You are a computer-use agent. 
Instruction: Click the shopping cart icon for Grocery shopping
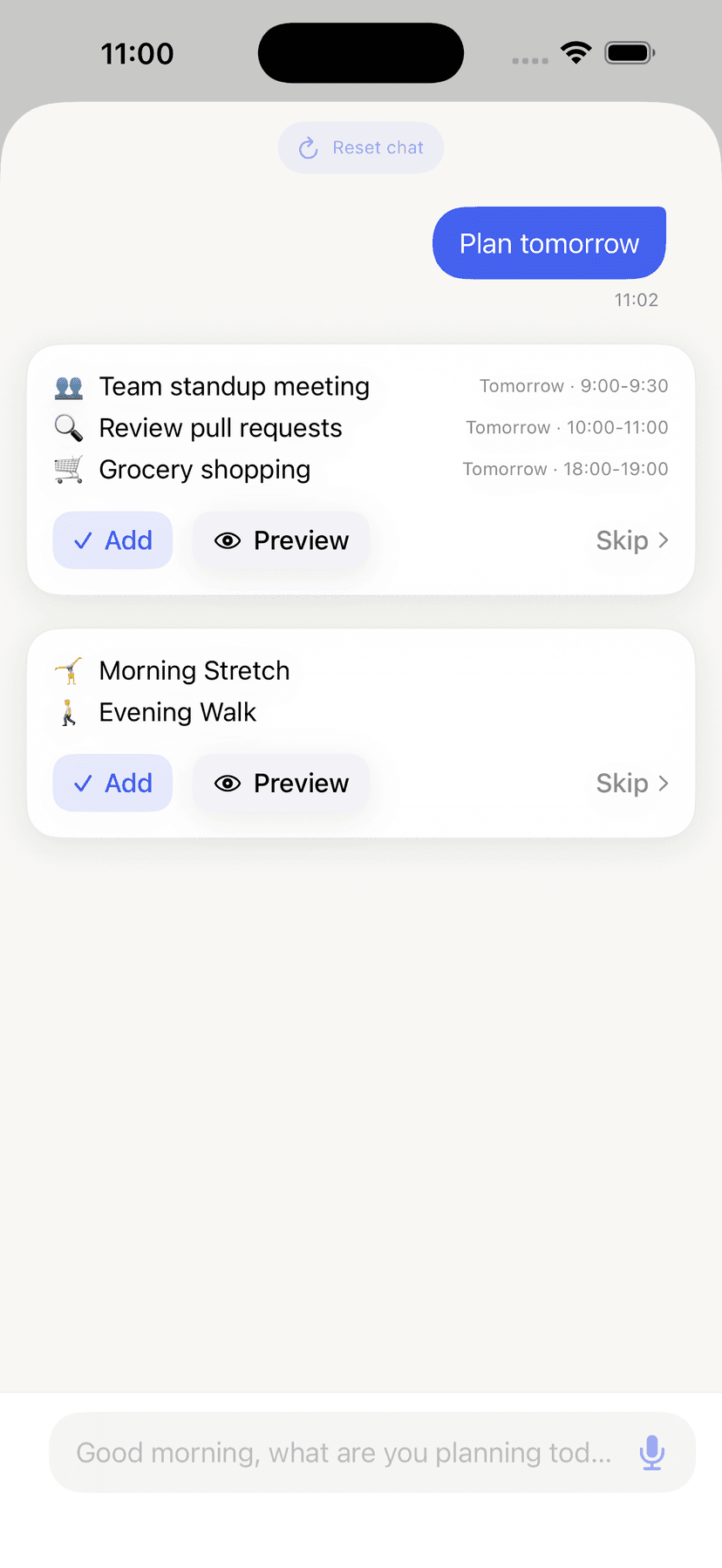pos(70,469)
